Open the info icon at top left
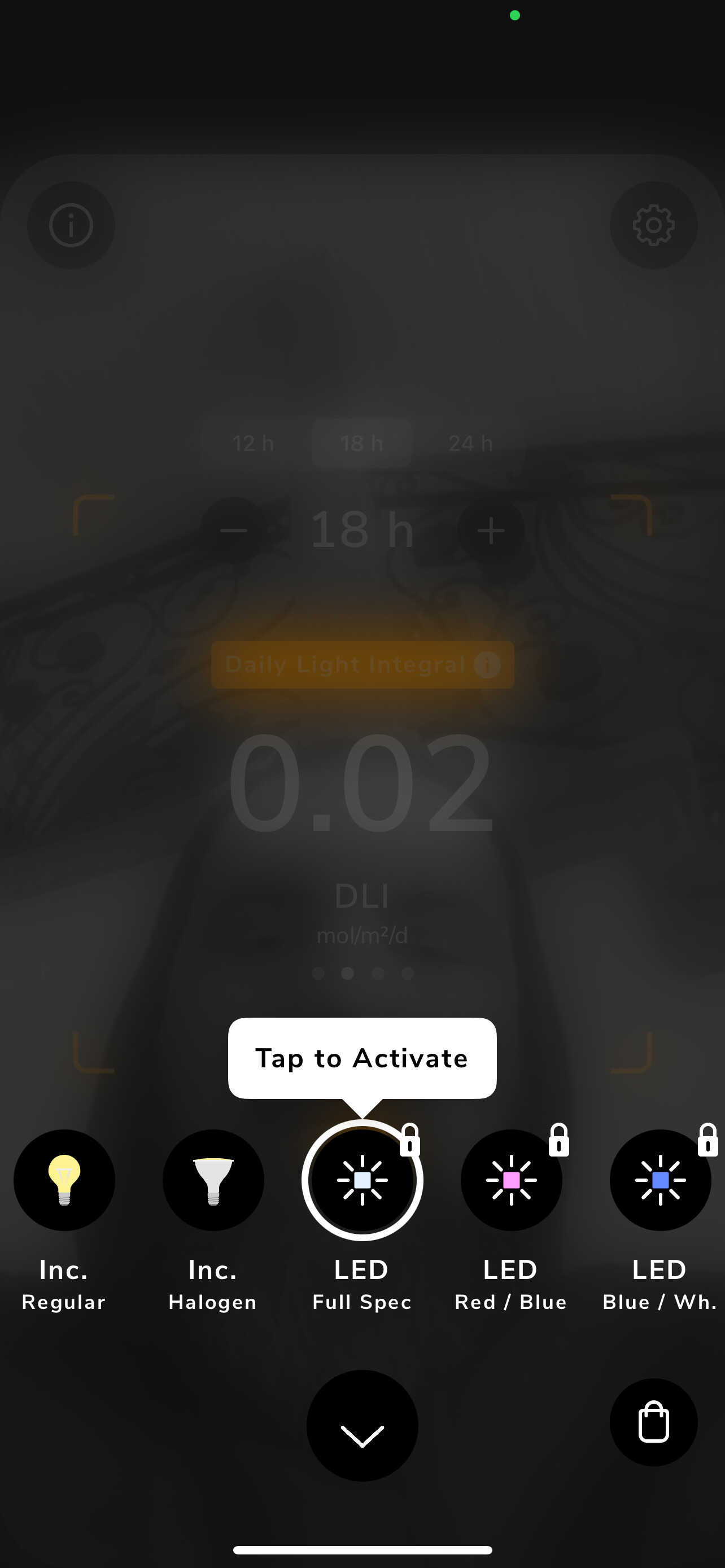 click(x=71, y=225)
